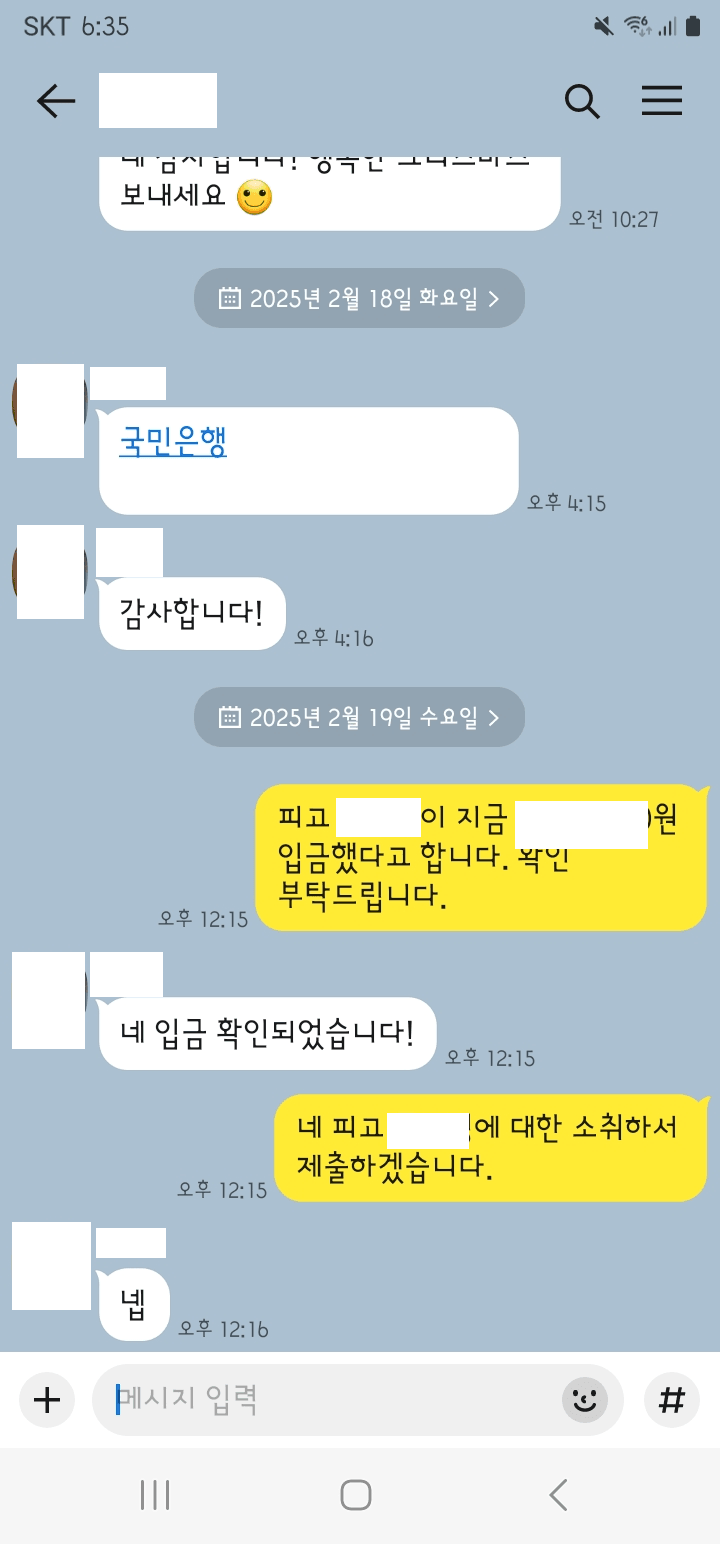The width and height of the screenshot is (720, 1544).
Task: Open the 국민은행 link in the message
Action: pyautogui.click(x=173, y=441)
